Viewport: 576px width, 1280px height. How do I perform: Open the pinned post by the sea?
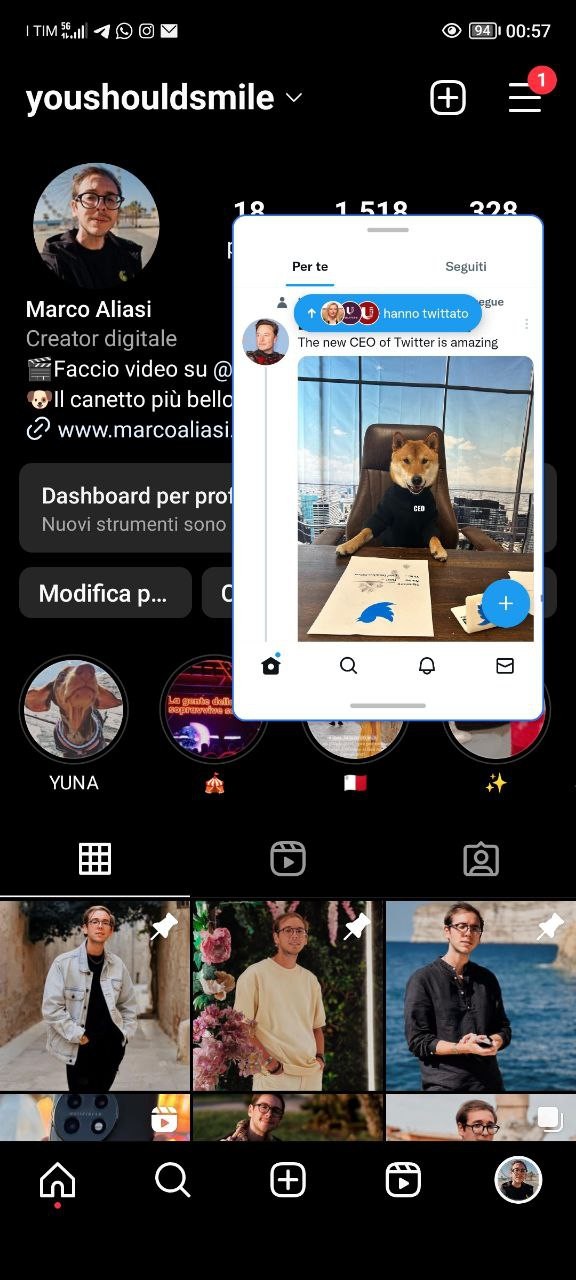[x=481, y=995]
